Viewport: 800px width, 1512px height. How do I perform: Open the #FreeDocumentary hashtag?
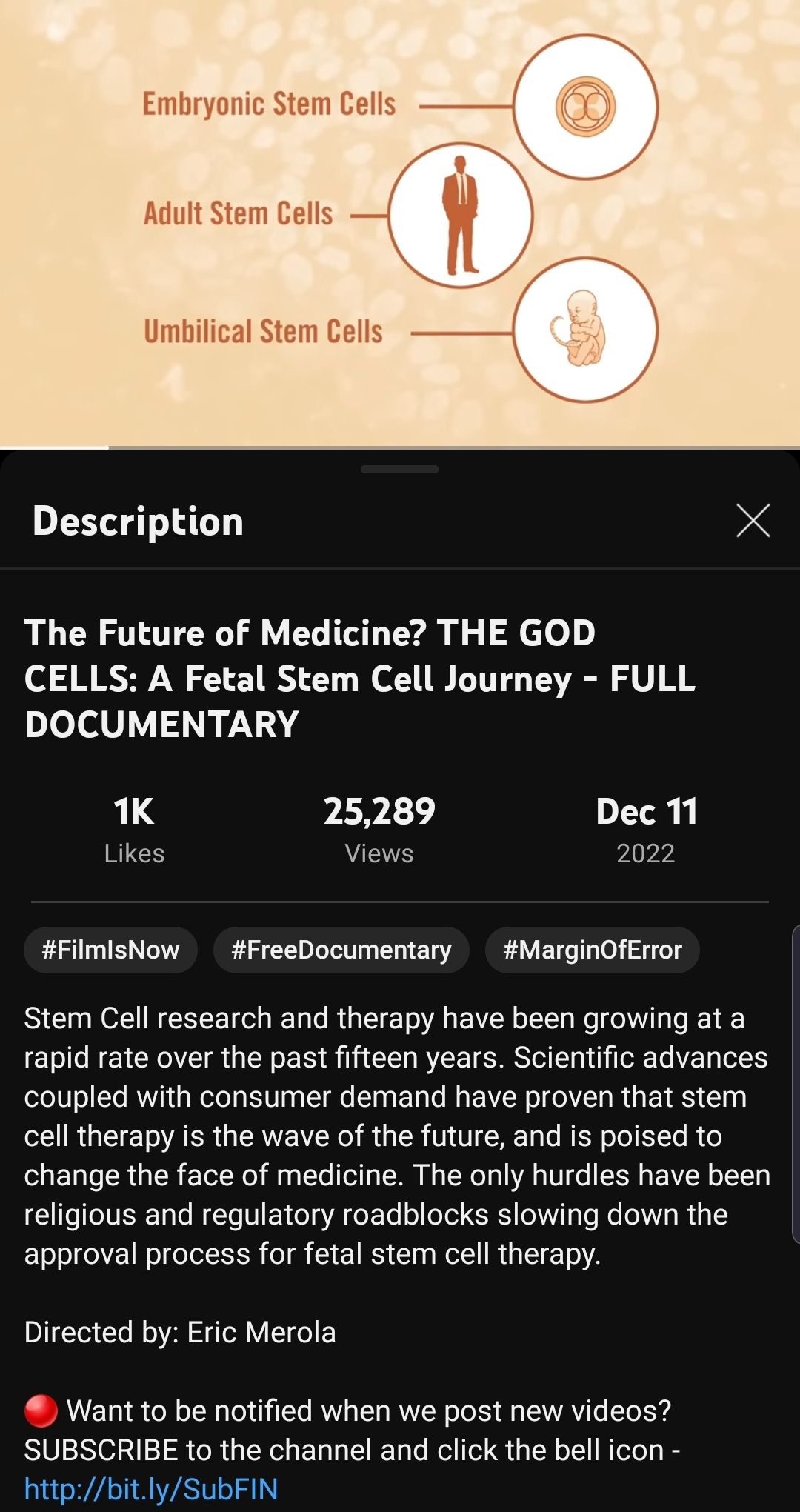[341, 950]
